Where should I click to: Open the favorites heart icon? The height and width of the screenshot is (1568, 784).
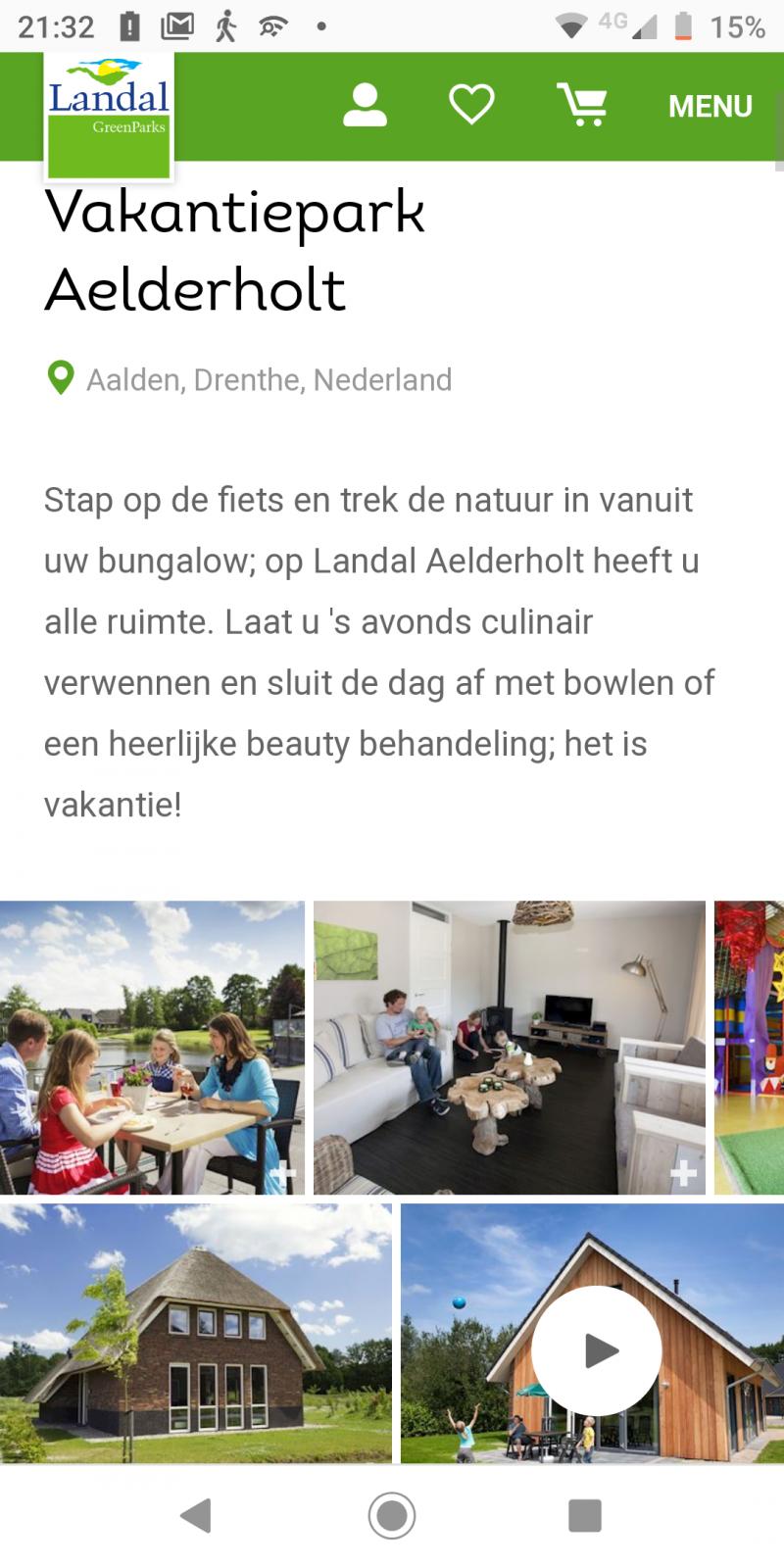point(471,105)
